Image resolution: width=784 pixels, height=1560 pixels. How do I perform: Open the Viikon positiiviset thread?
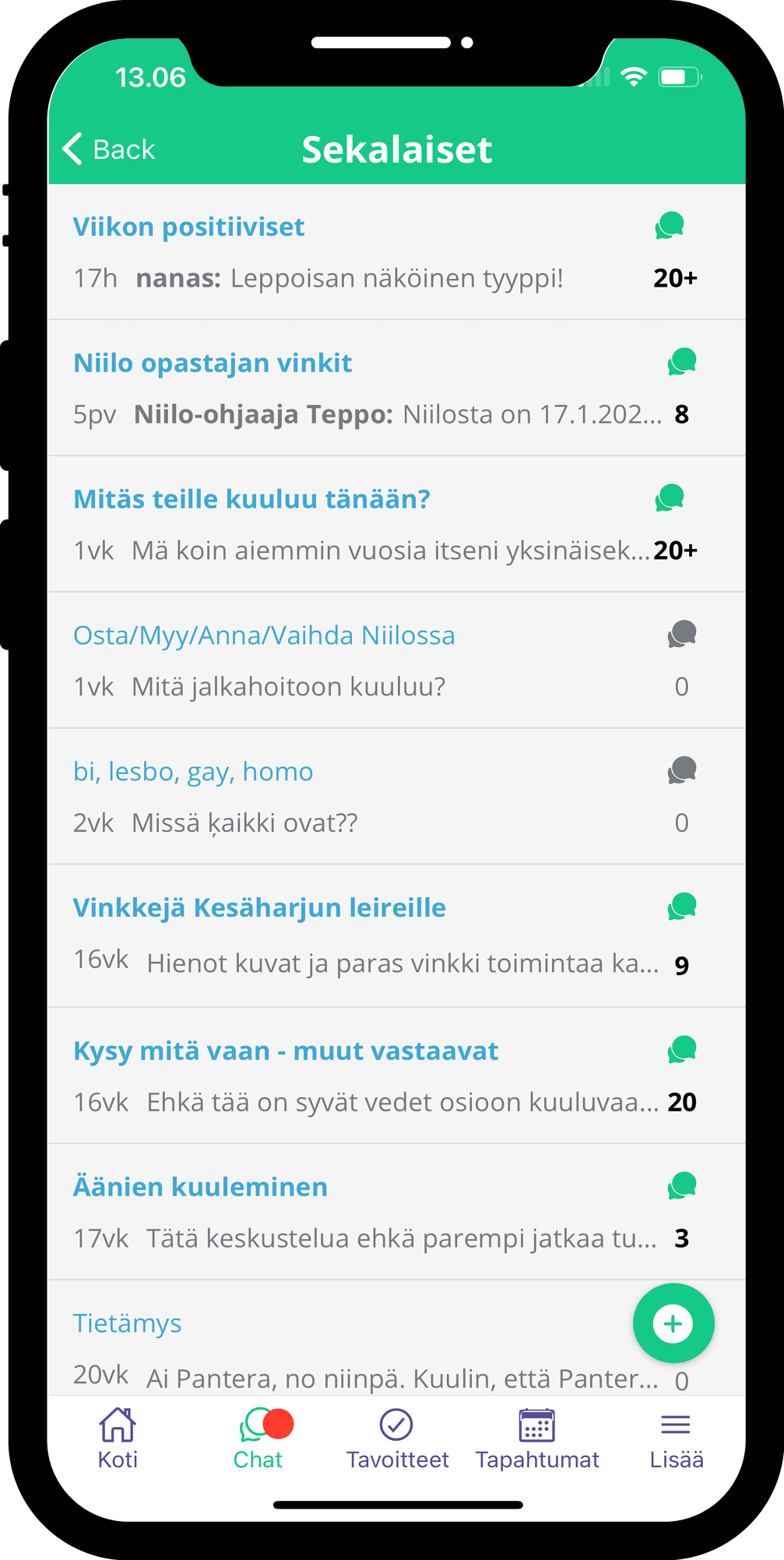coord(396,252)
